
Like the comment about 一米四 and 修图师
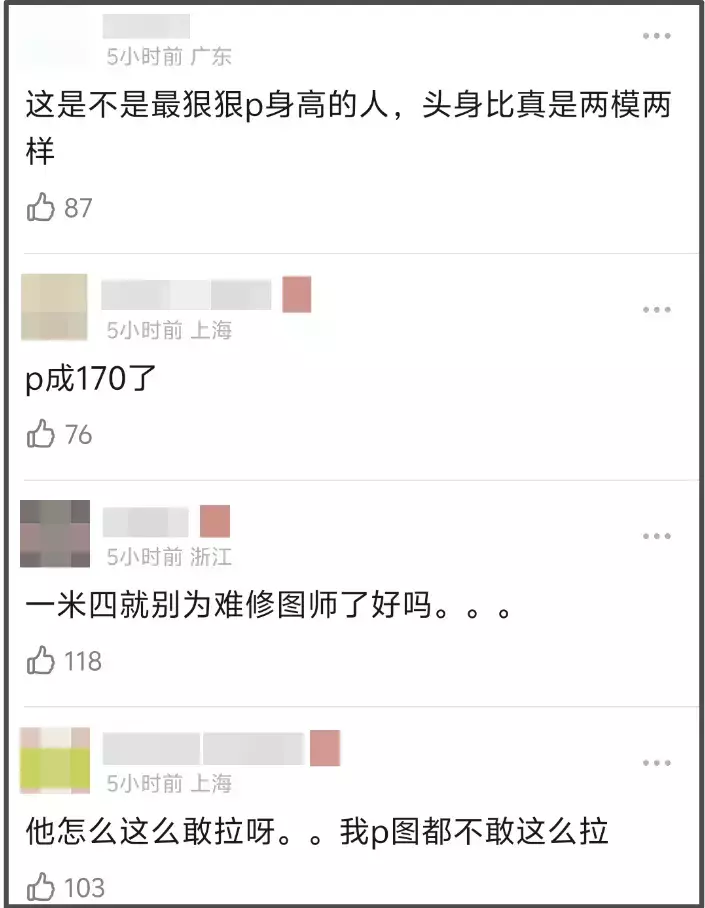coord(41,660)
